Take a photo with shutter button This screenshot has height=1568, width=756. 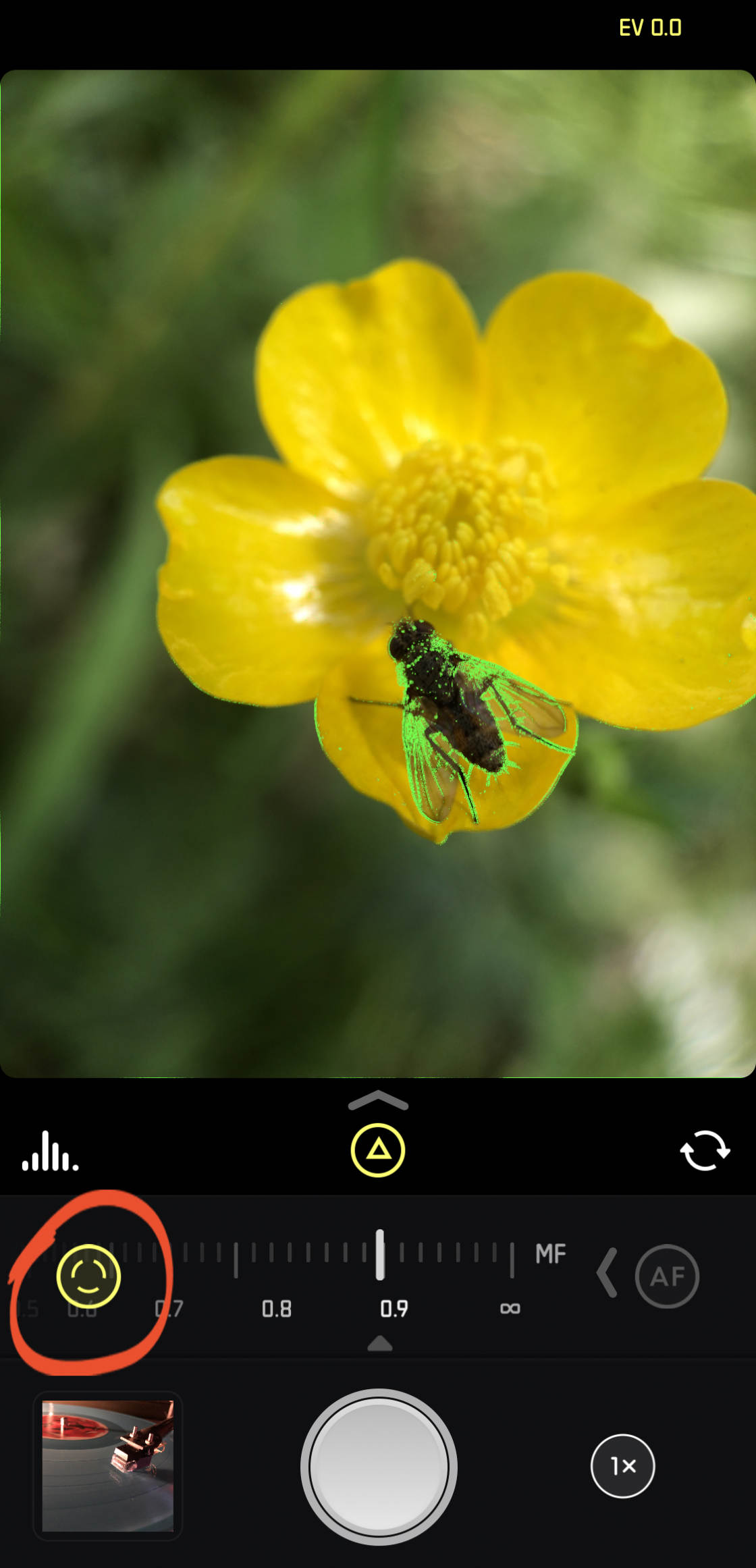coord(379,1467)
